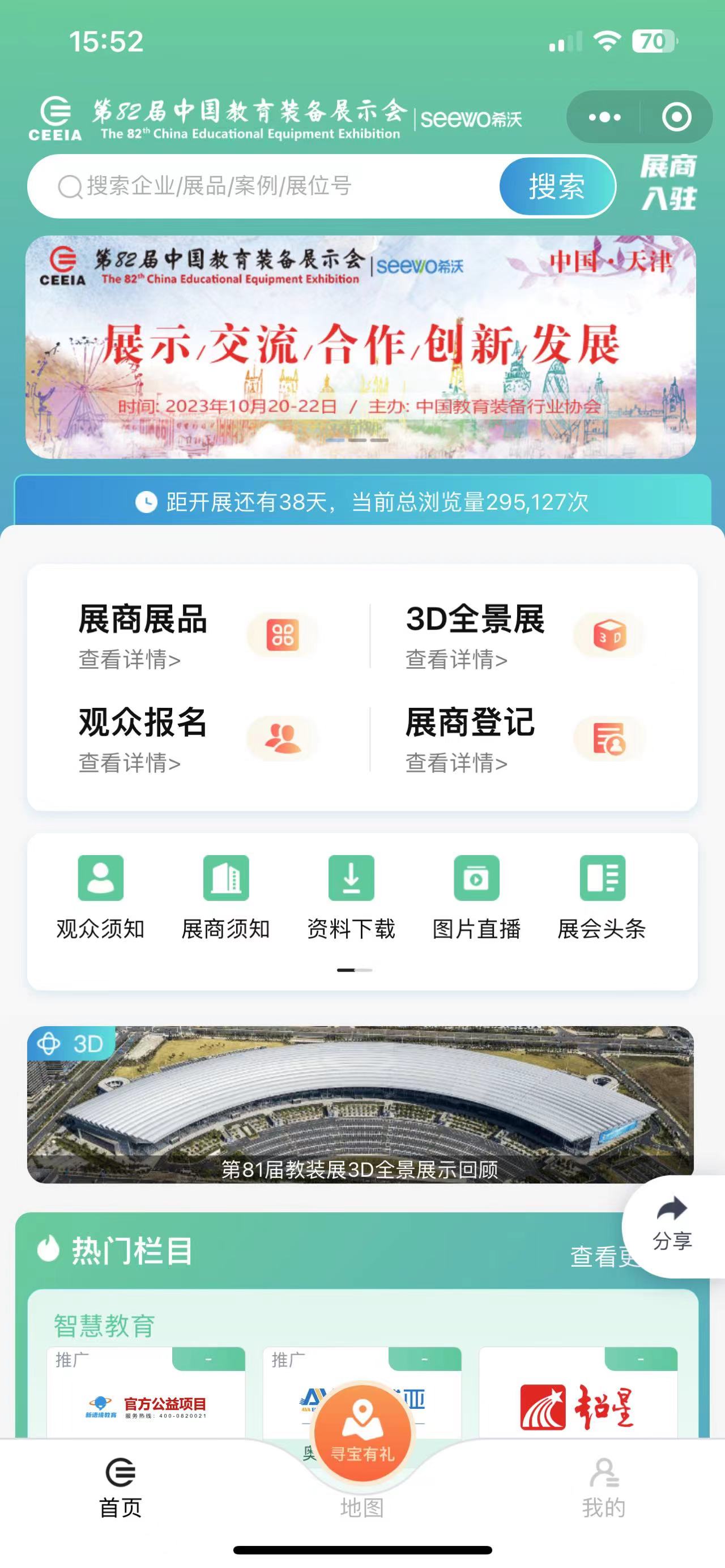
Task: Tap the 搜索 button
Action: 556,186
